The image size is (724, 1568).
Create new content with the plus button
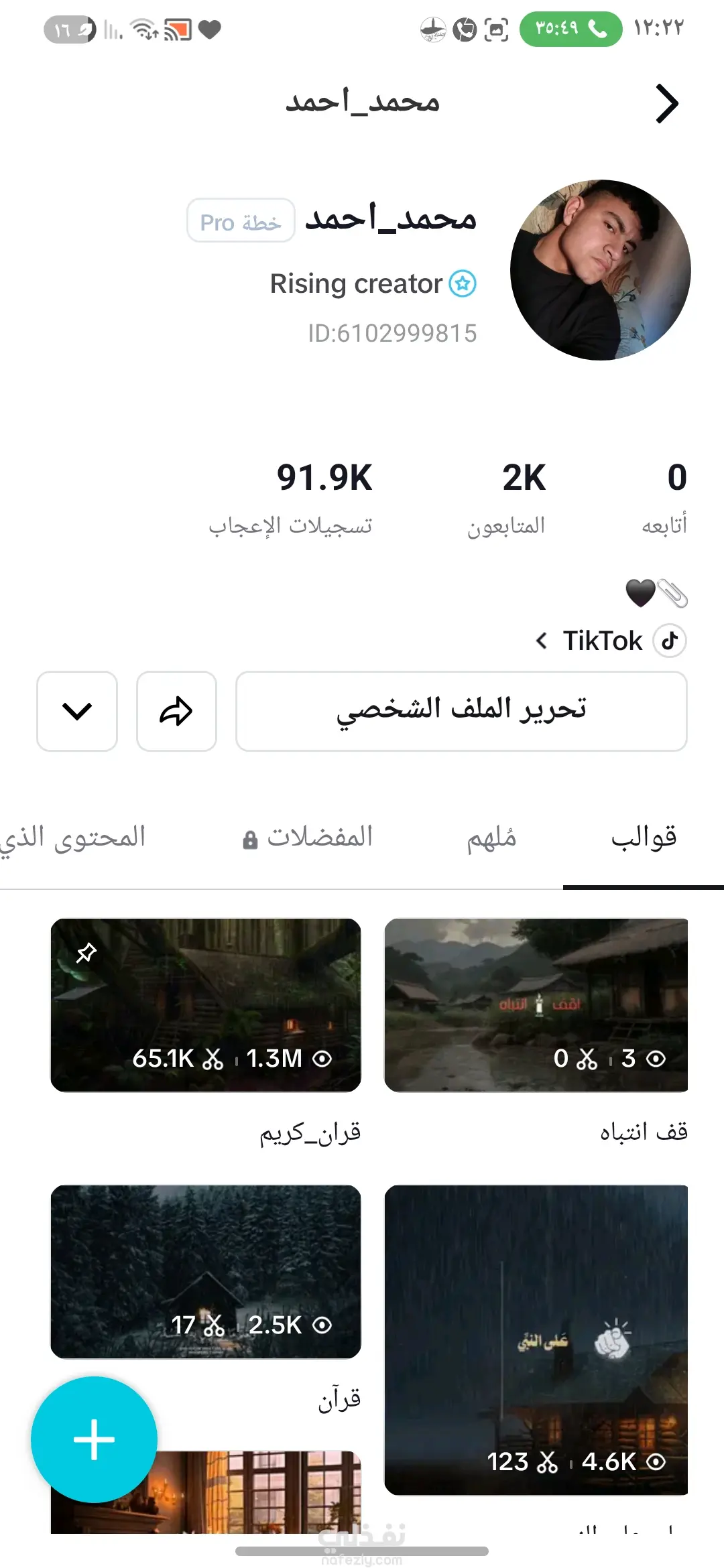(x=94, y=1439)
